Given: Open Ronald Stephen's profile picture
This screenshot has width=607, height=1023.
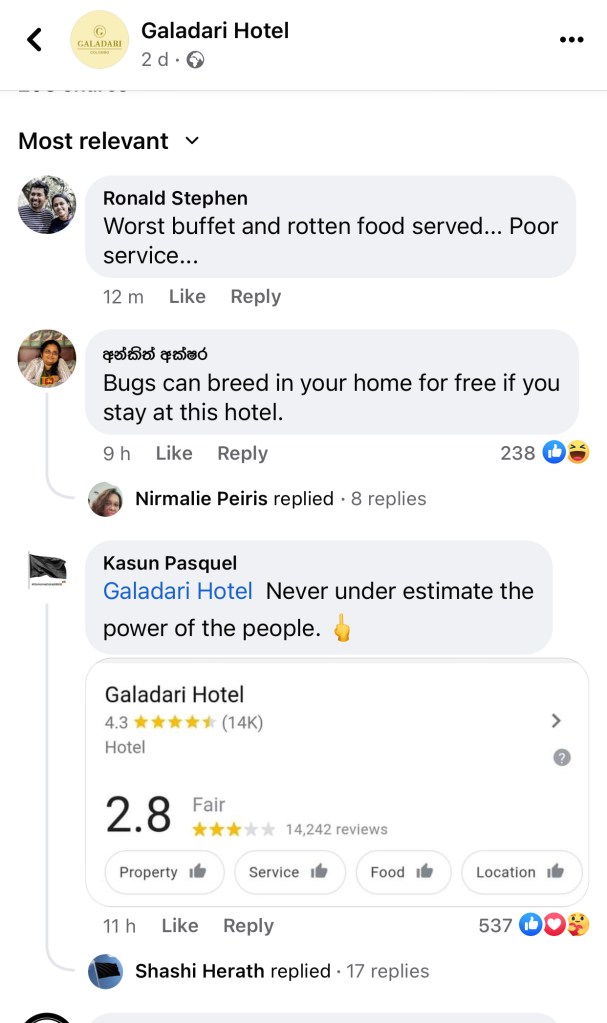Looking at the screenshot, I should pyautogui.click(x=47, y=205).
